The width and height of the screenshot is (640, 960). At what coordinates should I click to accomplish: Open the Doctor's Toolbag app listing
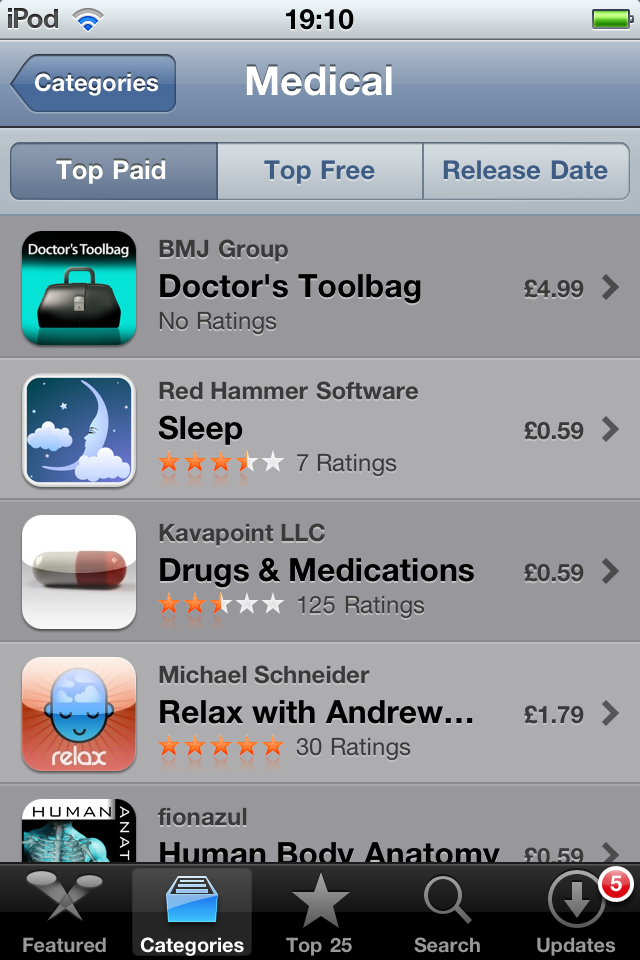coord(320,288)
